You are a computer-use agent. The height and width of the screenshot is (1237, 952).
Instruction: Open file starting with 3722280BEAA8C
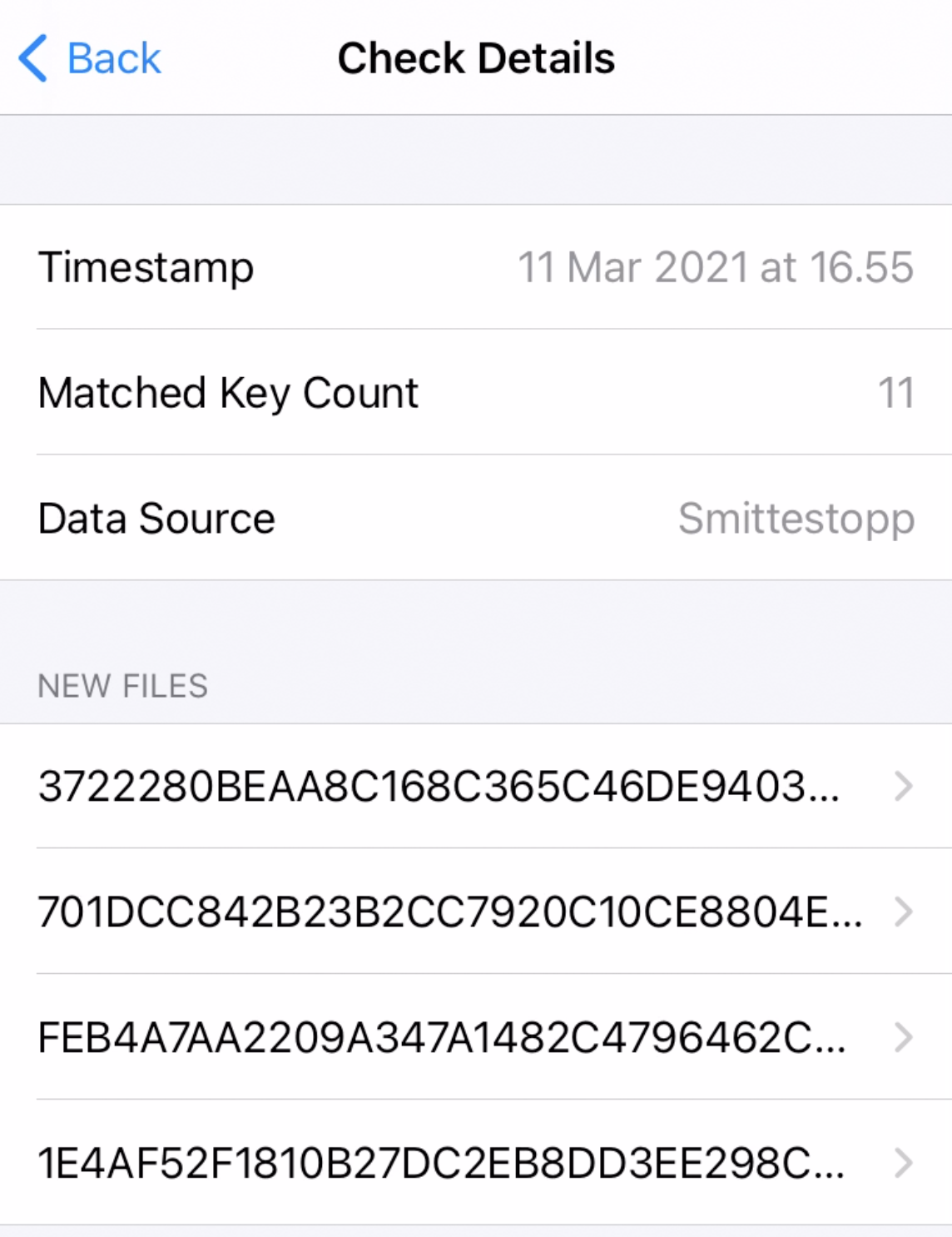(474, 786)
